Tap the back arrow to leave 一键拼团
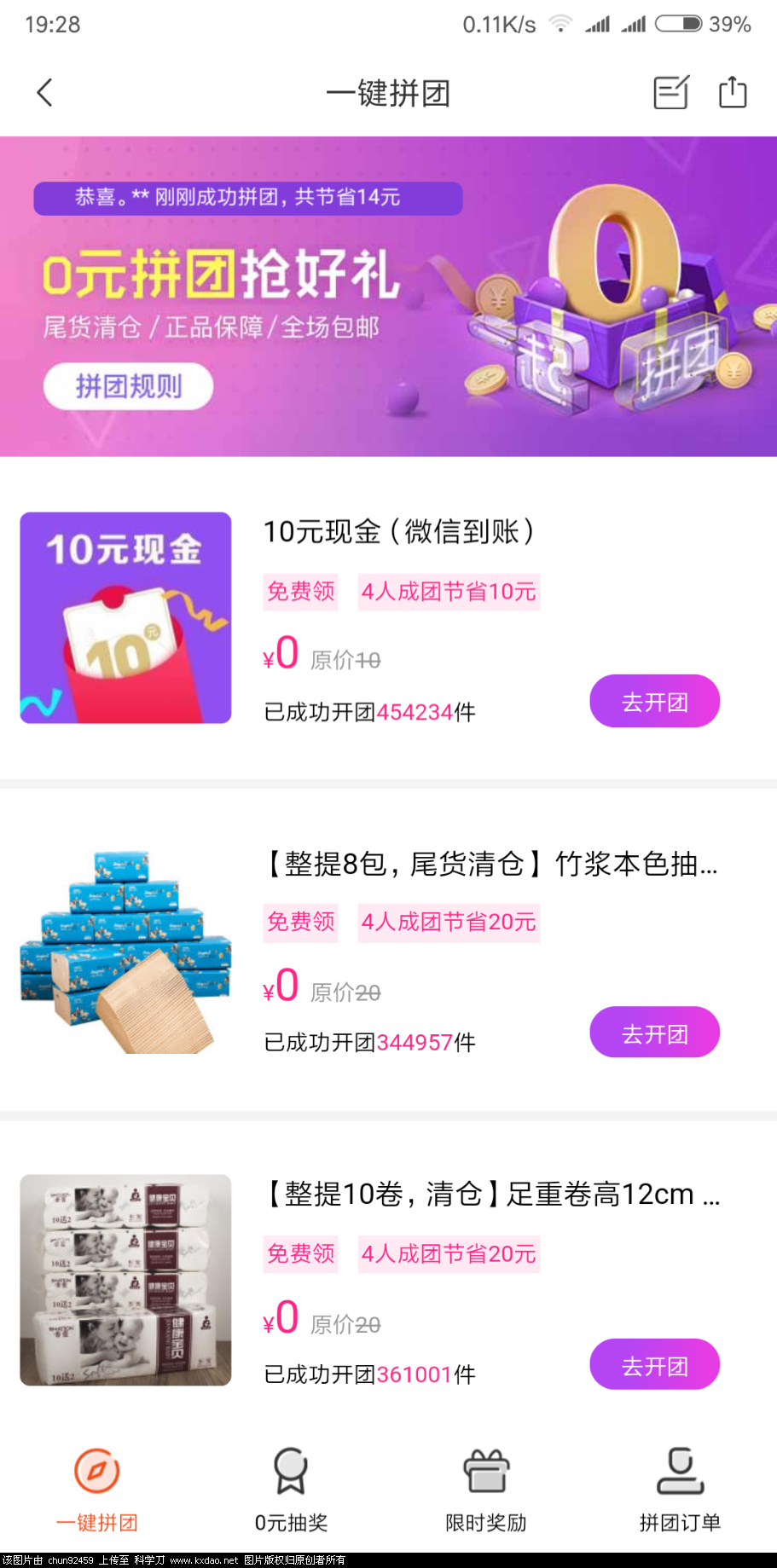 pos(44,92)
